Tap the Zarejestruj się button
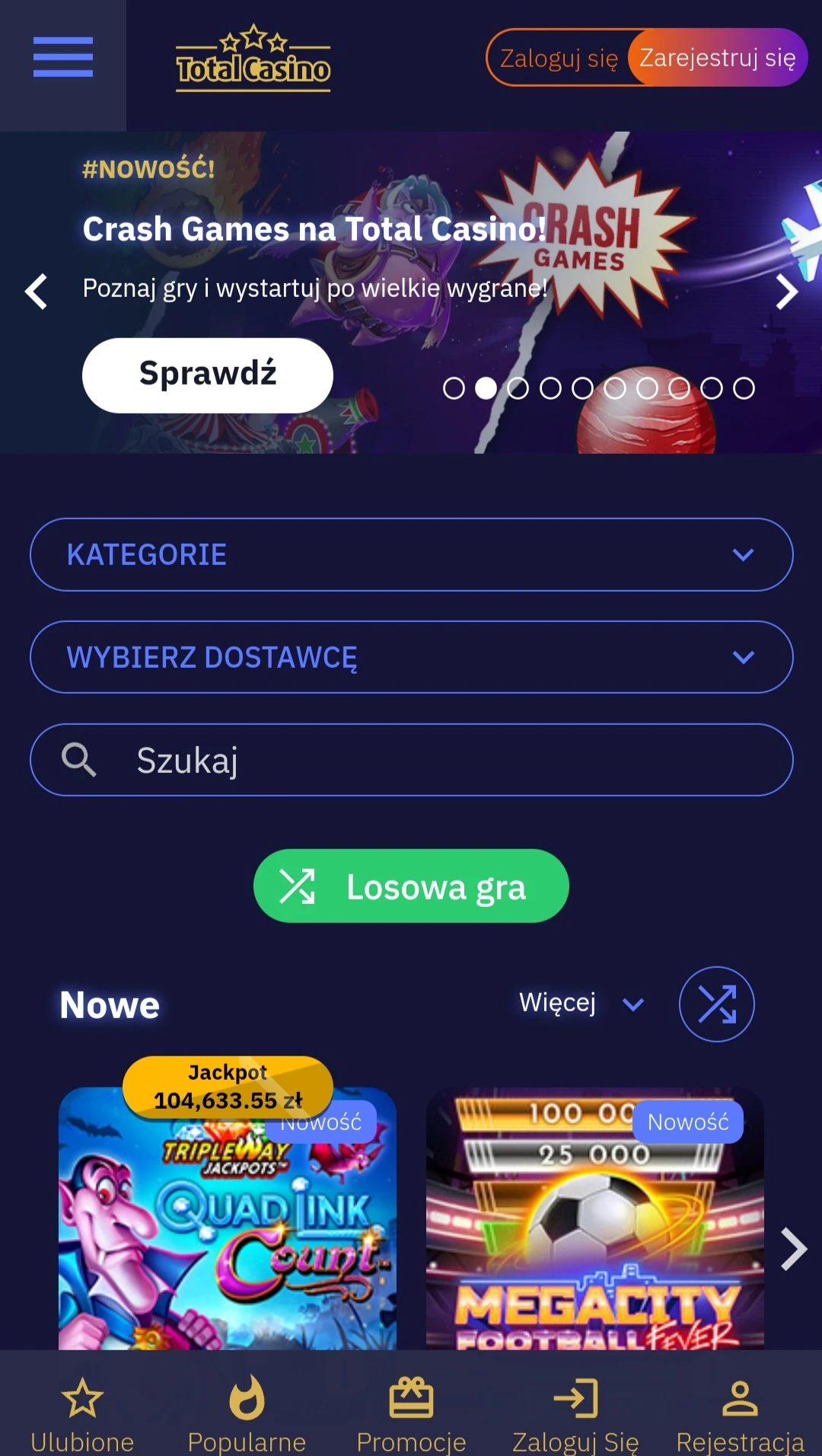The height and width of the screenshot is (1456, 822). coord(717,58)
